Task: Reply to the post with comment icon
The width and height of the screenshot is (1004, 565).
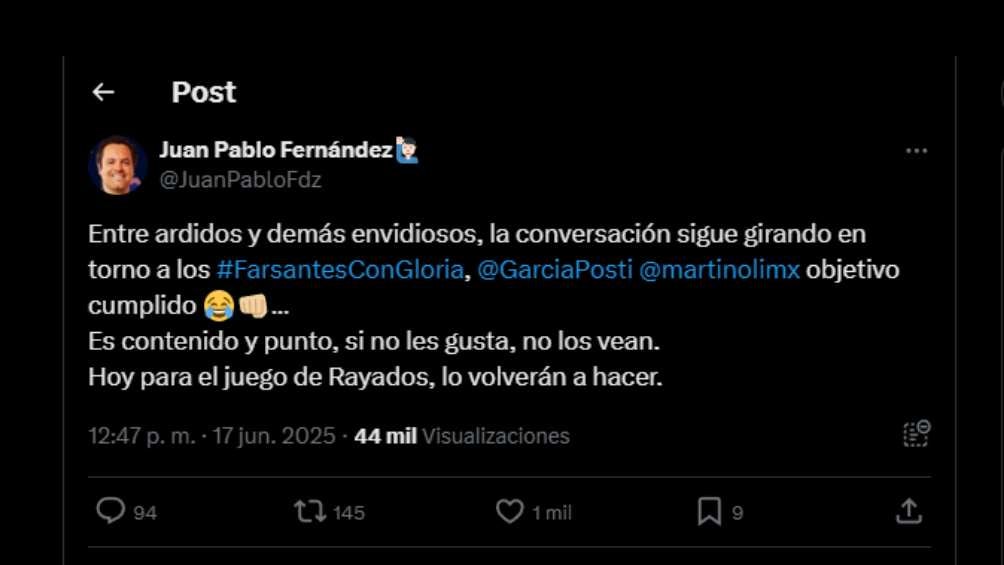Action: point(110,512)
